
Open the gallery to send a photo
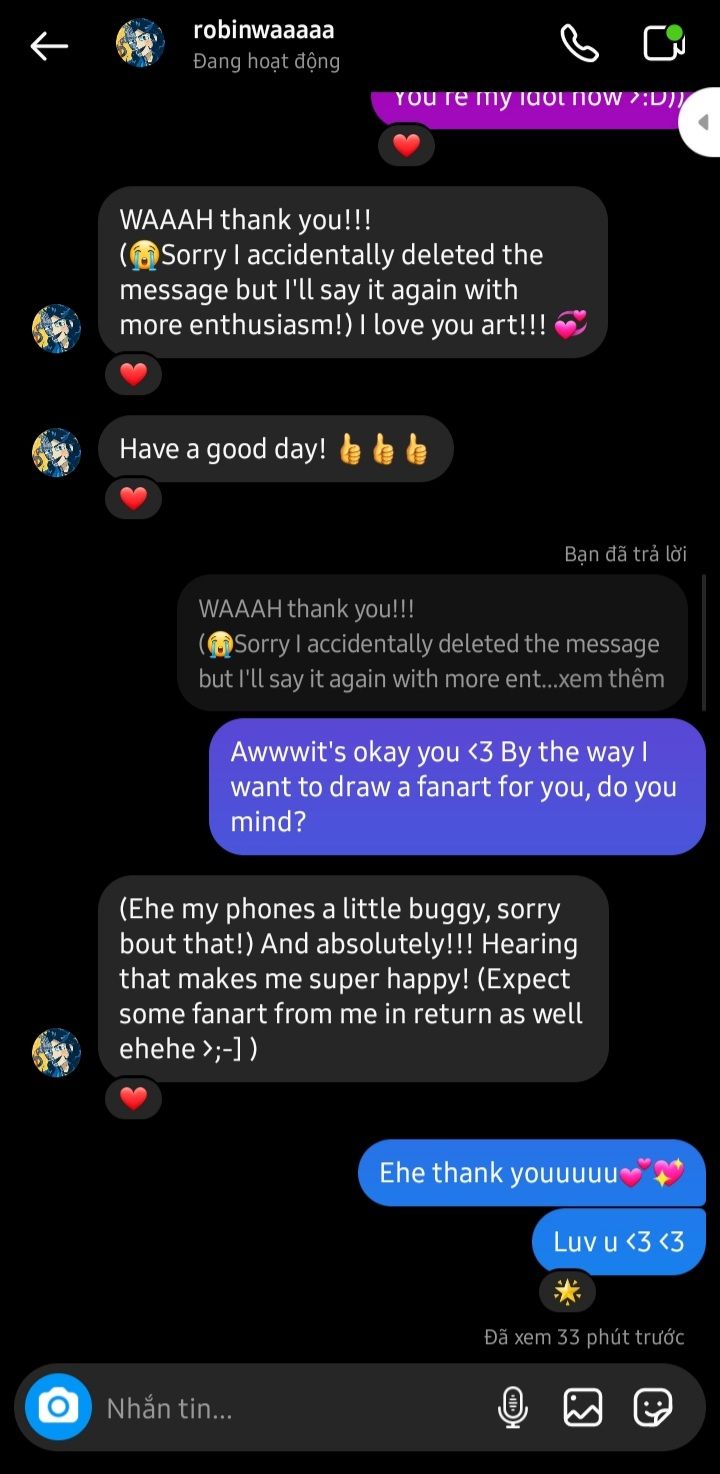point(583,1408)
